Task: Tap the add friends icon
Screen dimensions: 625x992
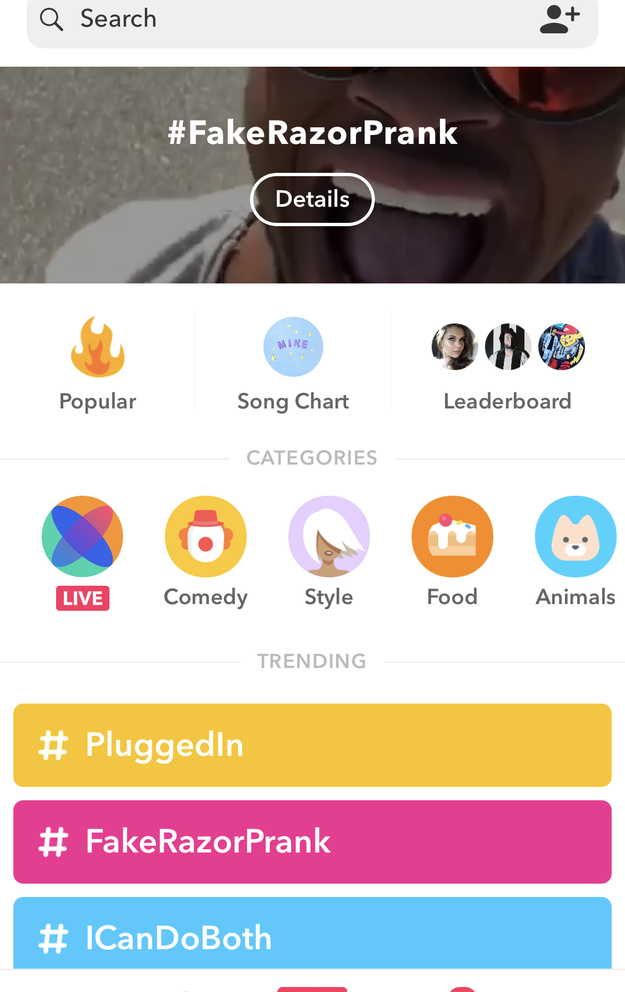Action: [559, 19]
